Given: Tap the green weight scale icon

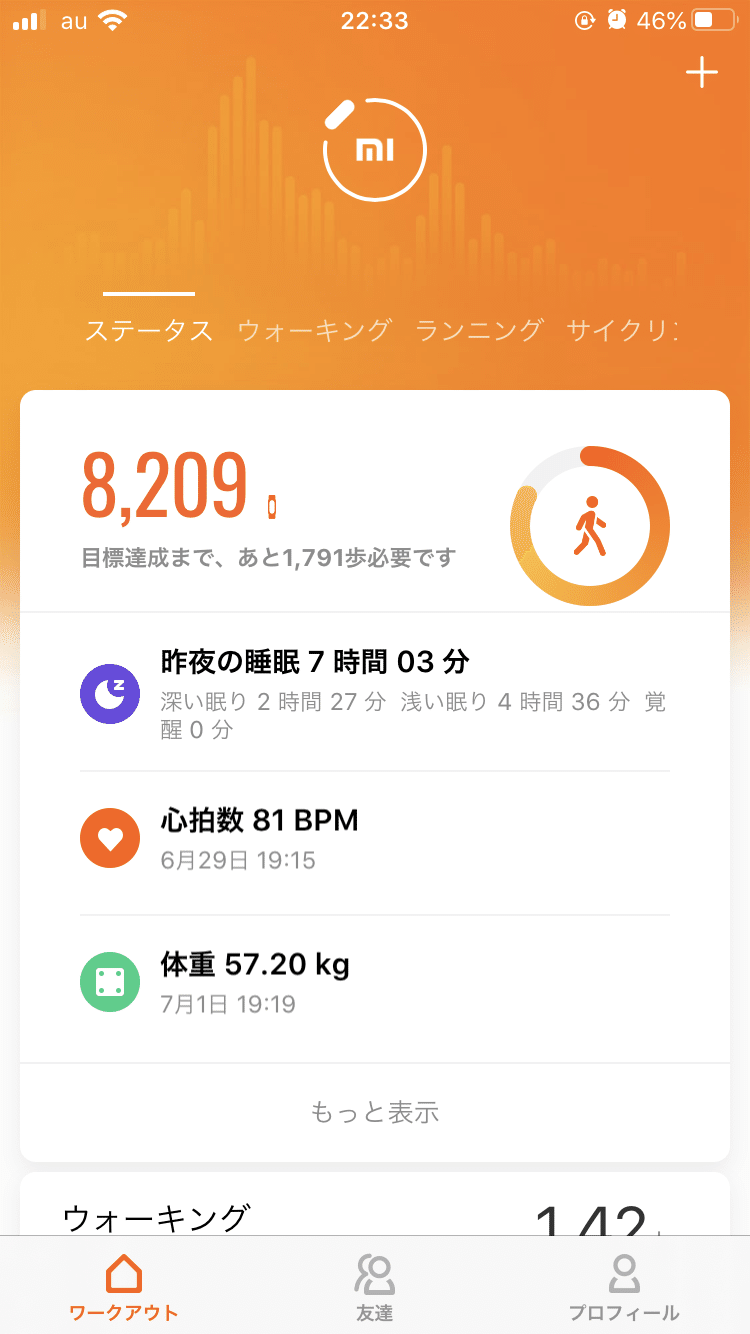Looking at the screenshot, I should [110, 982].
